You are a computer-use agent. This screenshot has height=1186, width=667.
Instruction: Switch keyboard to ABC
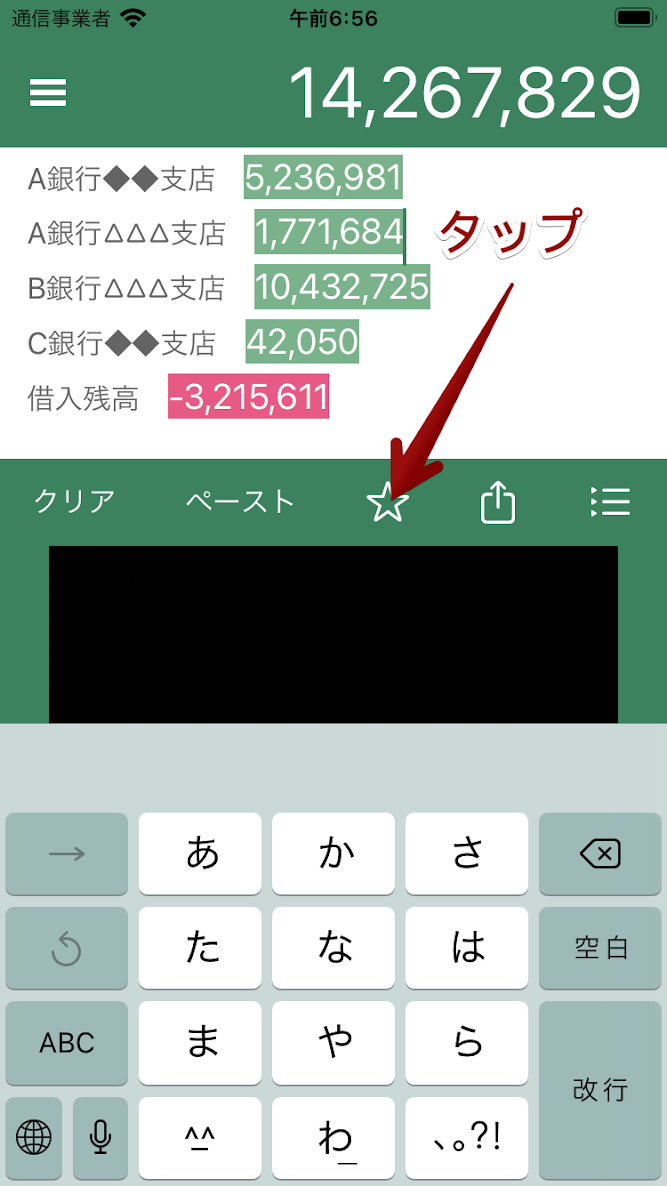pos(67,1043)
